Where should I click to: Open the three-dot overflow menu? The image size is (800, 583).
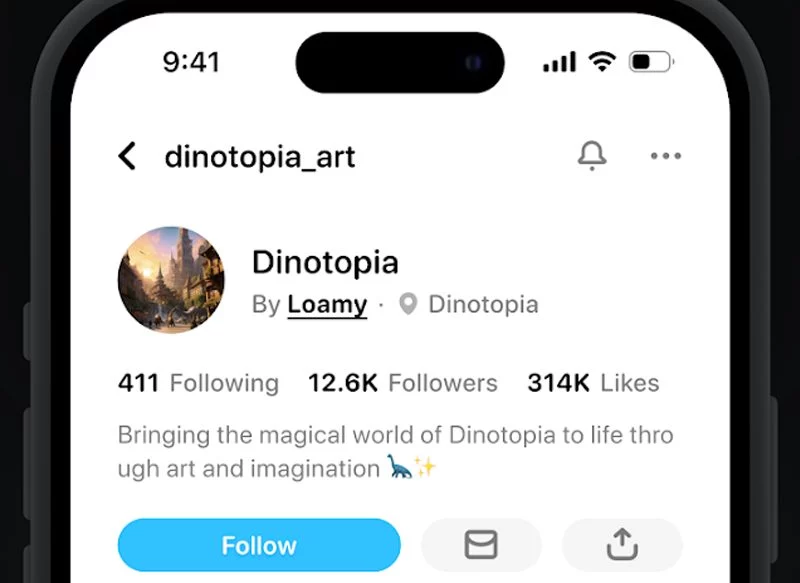point(665,156)
